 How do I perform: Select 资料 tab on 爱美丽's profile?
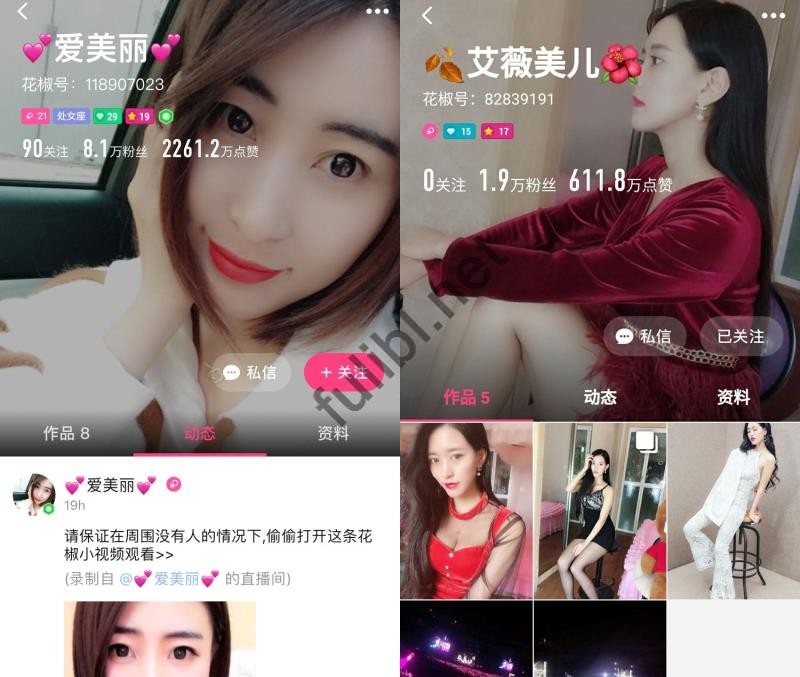point(333,433)
